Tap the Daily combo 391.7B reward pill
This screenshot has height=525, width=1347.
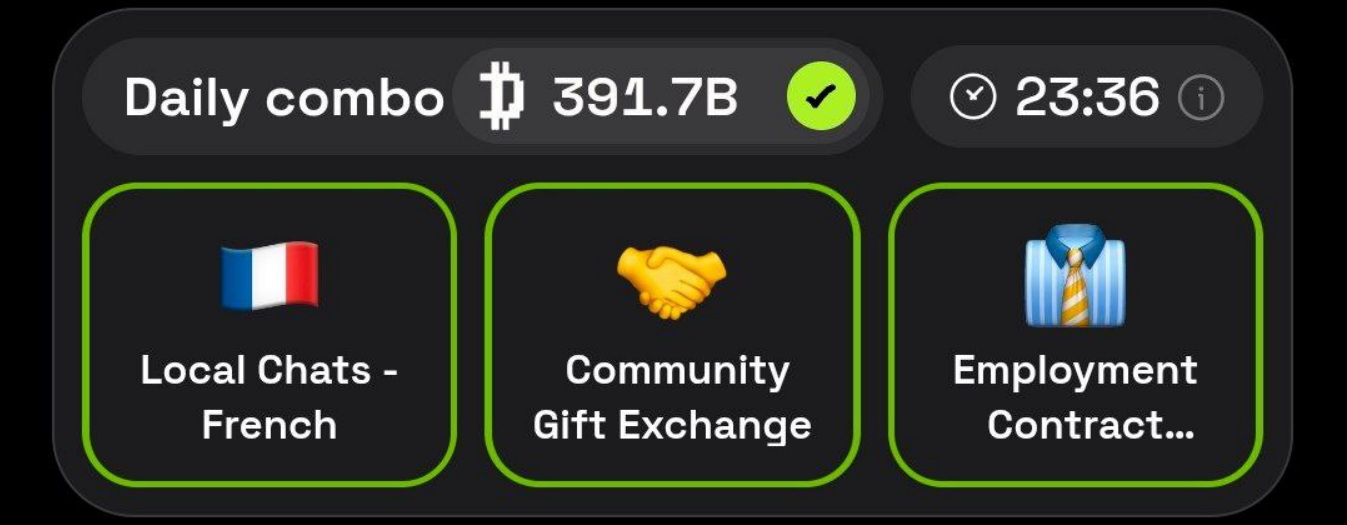tap(660, 97)
